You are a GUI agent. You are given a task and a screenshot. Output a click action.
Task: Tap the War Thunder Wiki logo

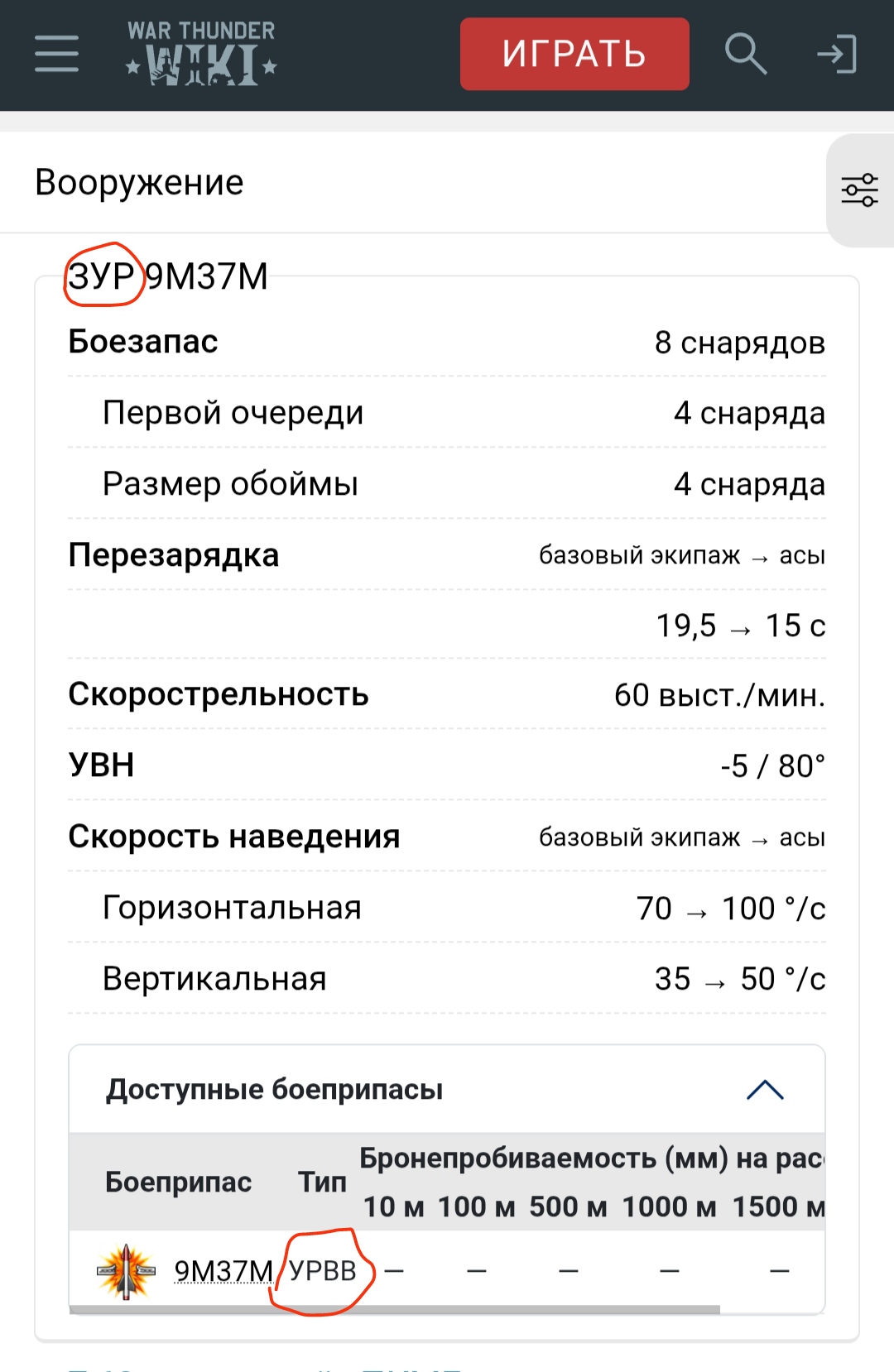click(201, 54)
